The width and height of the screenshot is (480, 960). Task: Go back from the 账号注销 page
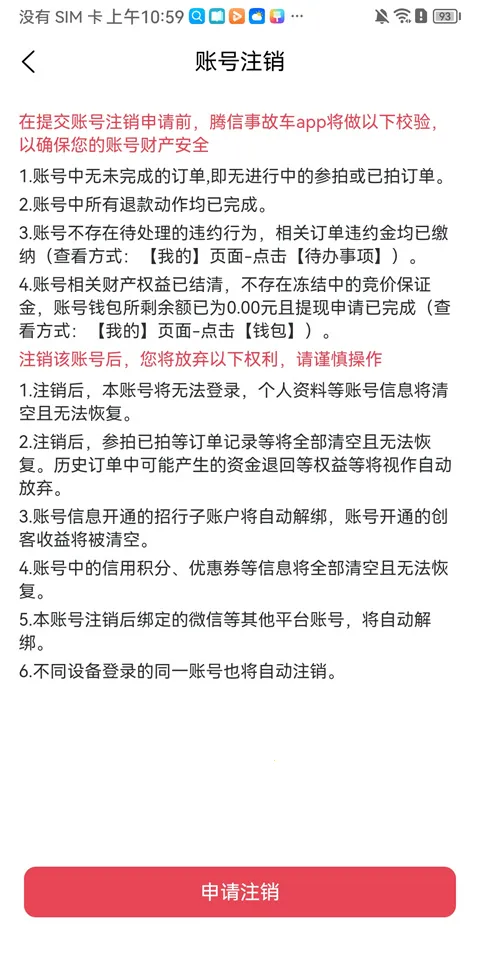[28, 62]
